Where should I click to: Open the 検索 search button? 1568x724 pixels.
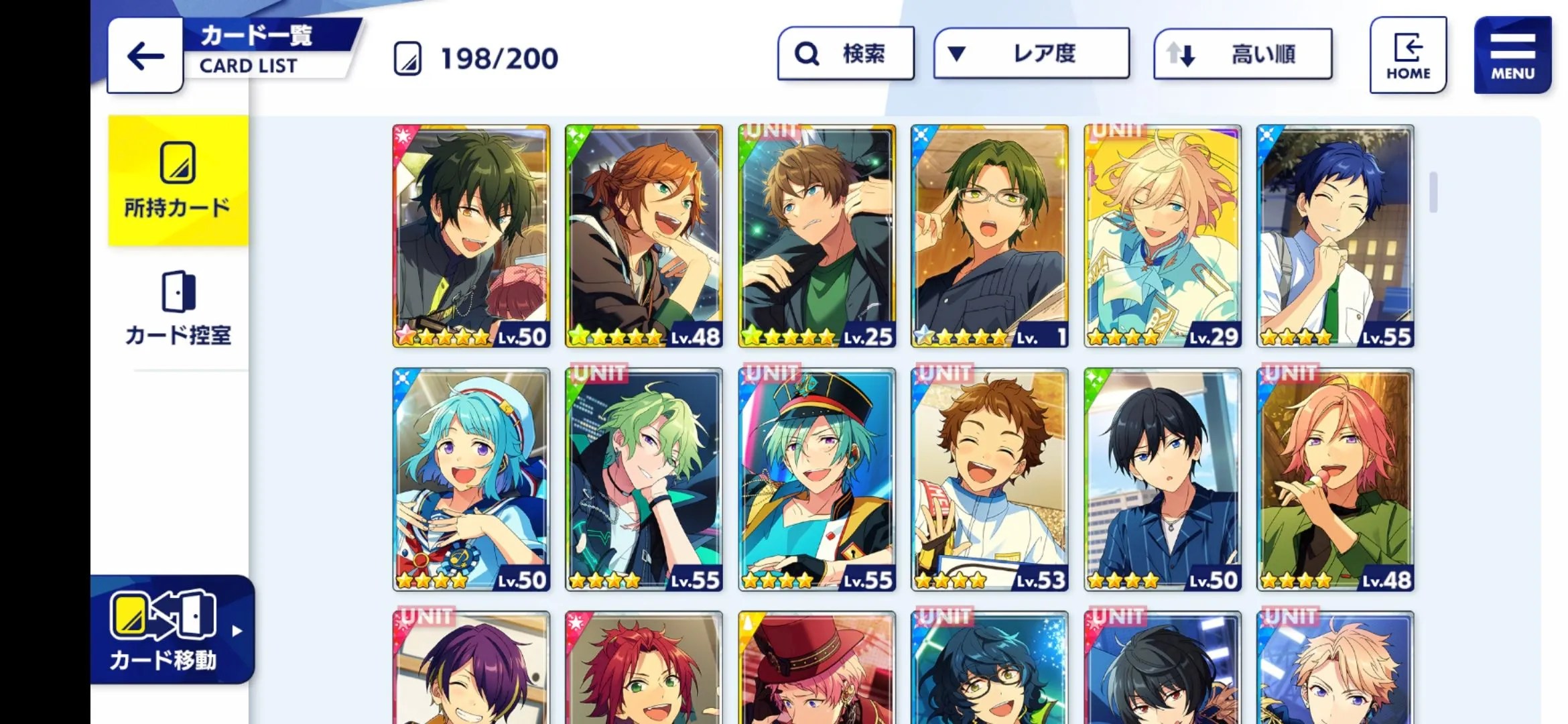coord(845,54)
